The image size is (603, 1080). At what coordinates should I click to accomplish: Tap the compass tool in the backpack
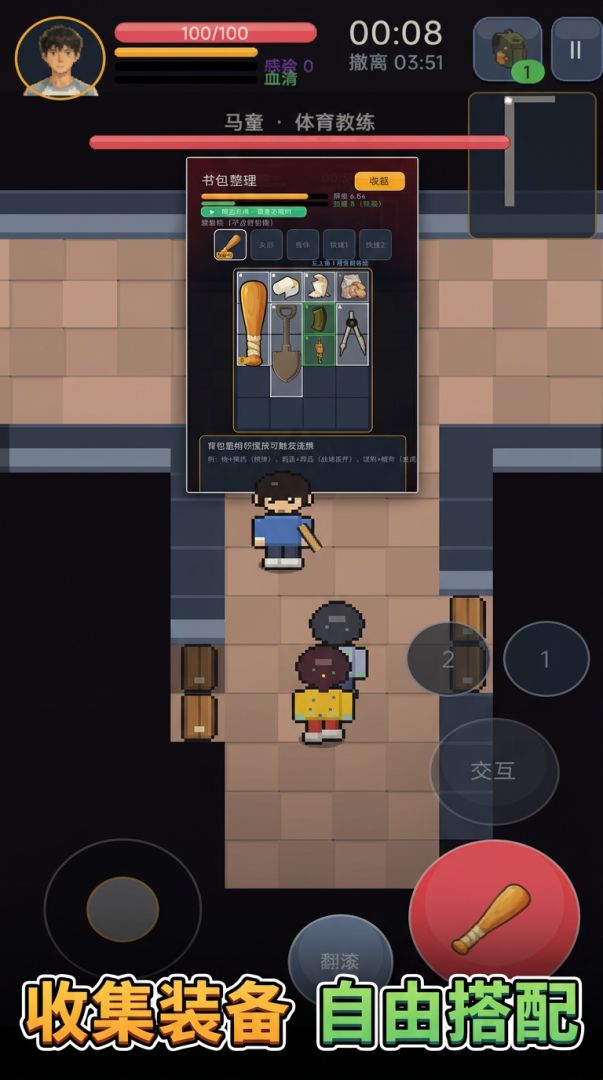tap(353, 333)
